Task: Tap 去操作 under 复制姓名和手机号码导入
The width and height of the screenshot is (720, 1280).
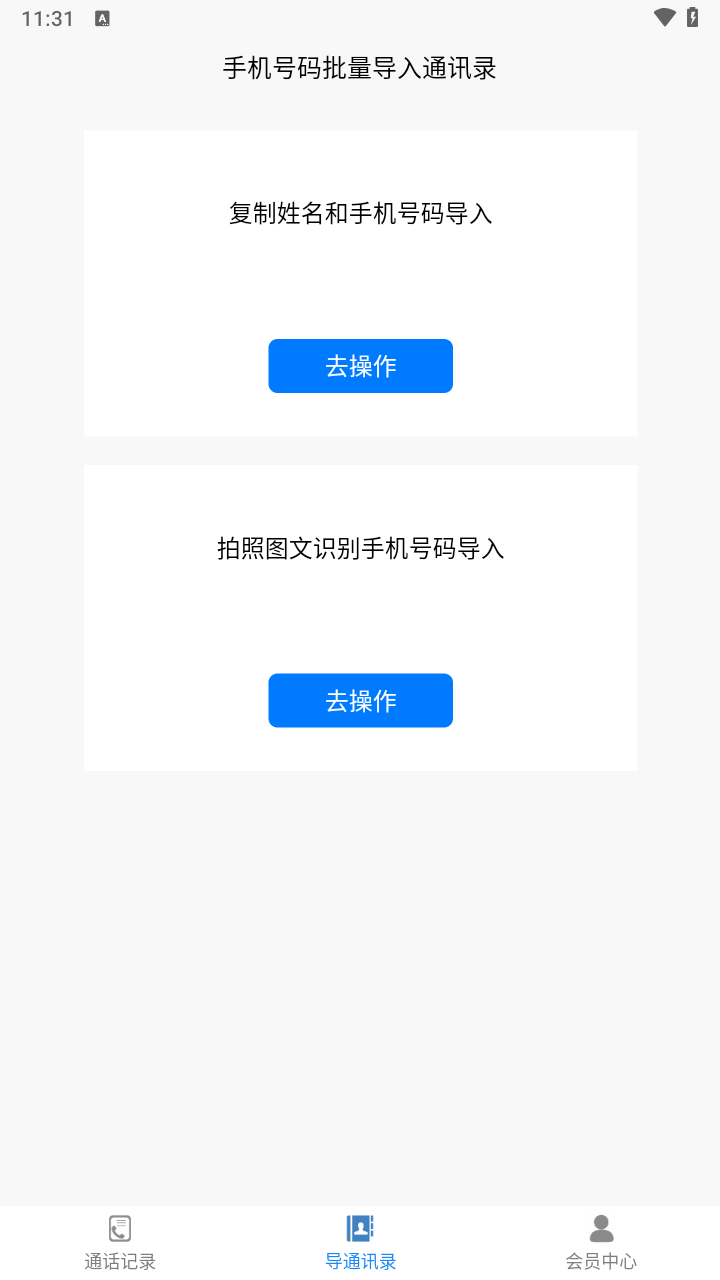Action: point(360,366)
